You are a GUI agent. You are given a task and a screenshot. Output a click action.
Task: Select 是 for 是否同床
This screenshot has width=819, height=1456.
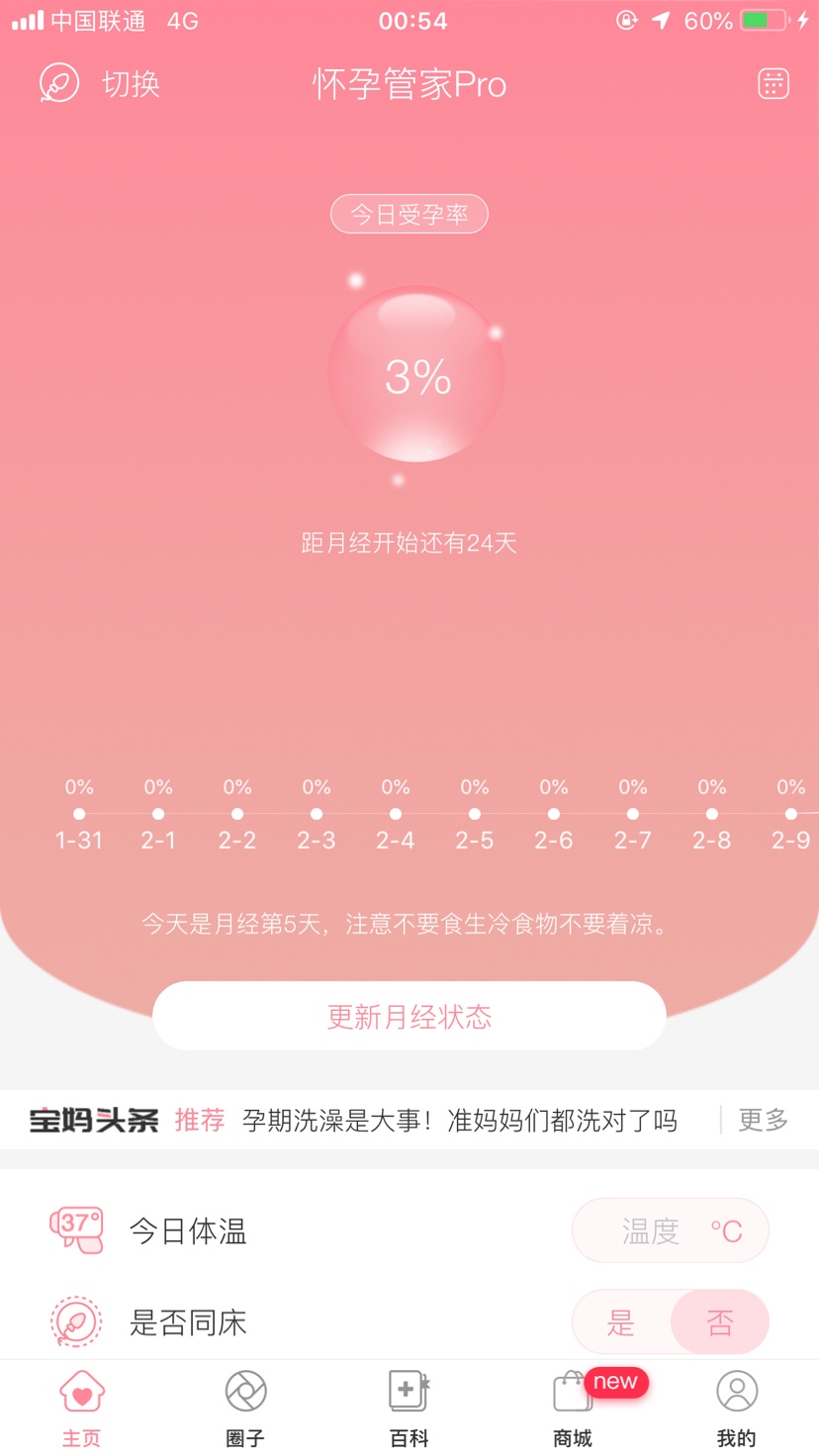[x=621, y=1322]
